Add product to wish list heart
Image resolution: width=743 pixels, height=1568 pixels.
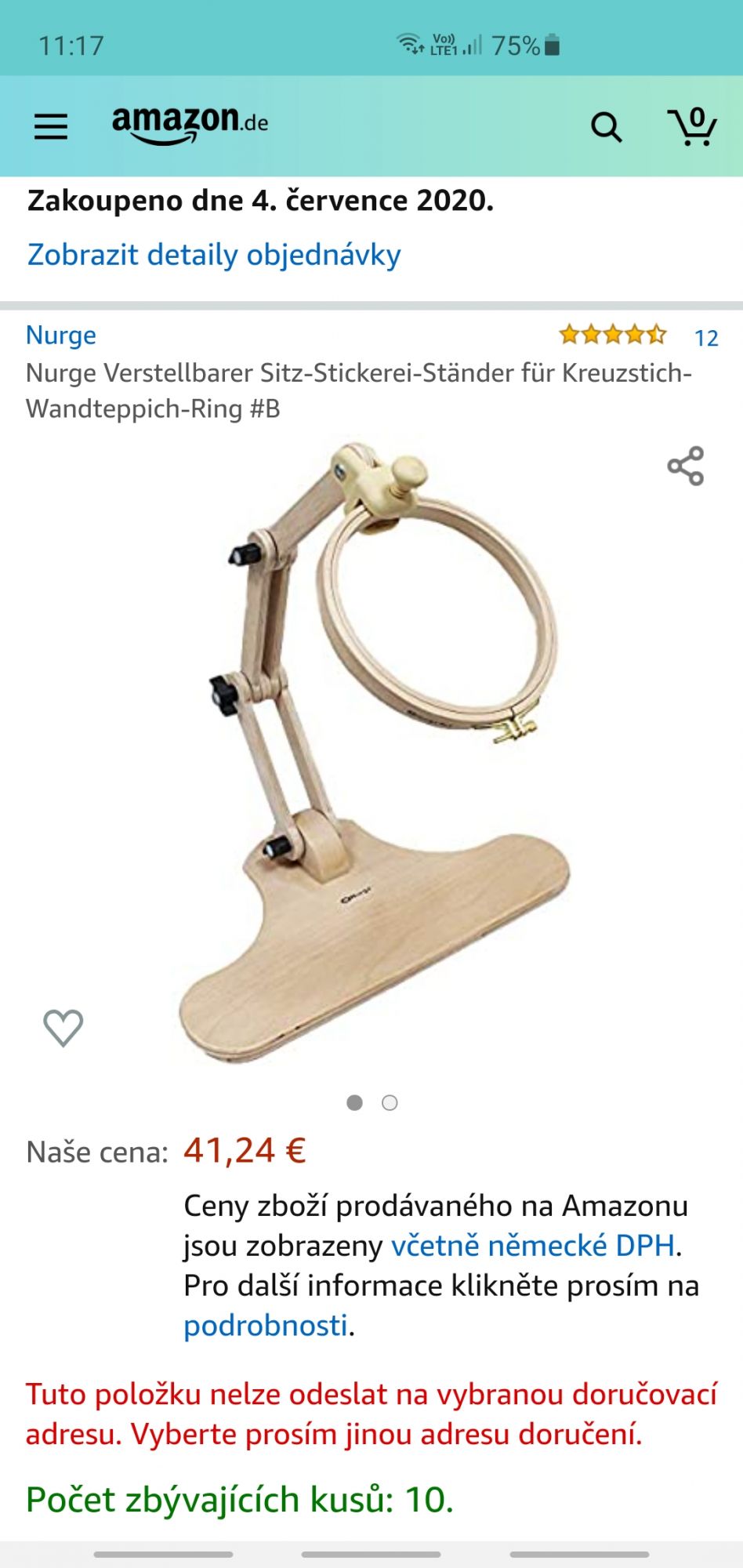pyautogui.click(x=63, y=1027)
